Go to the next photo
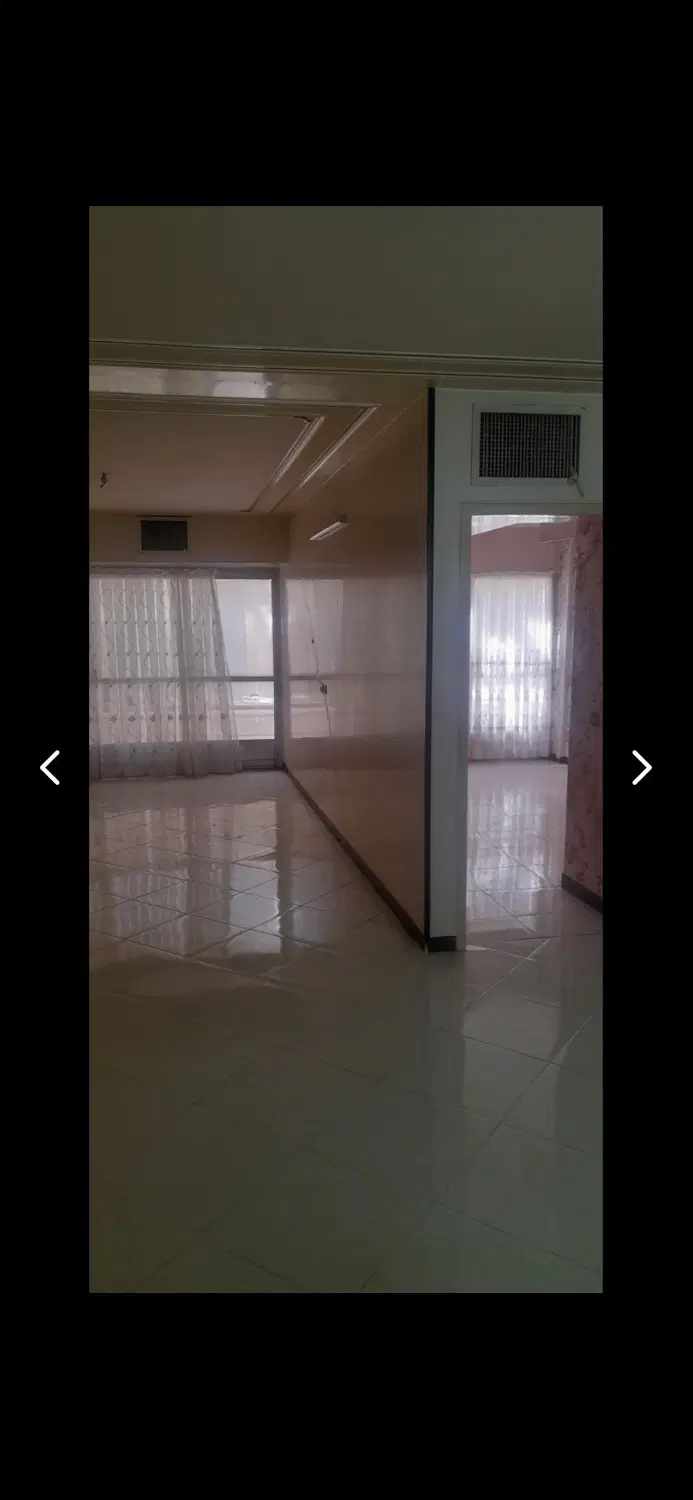693x1500 pixels. (x=642, y=768)
